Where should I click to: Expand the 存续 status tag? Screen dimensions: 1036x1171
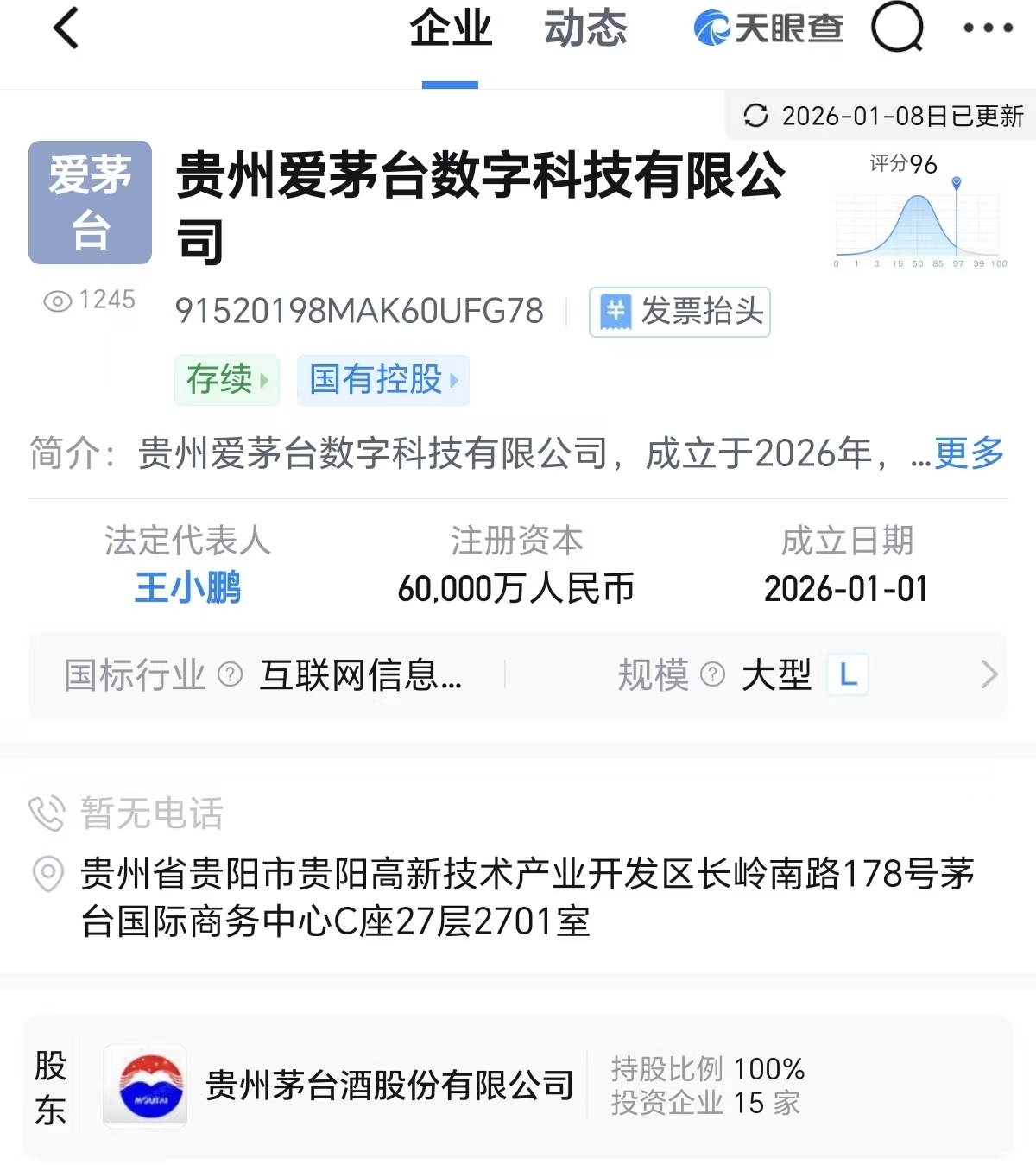coord(226,380)
